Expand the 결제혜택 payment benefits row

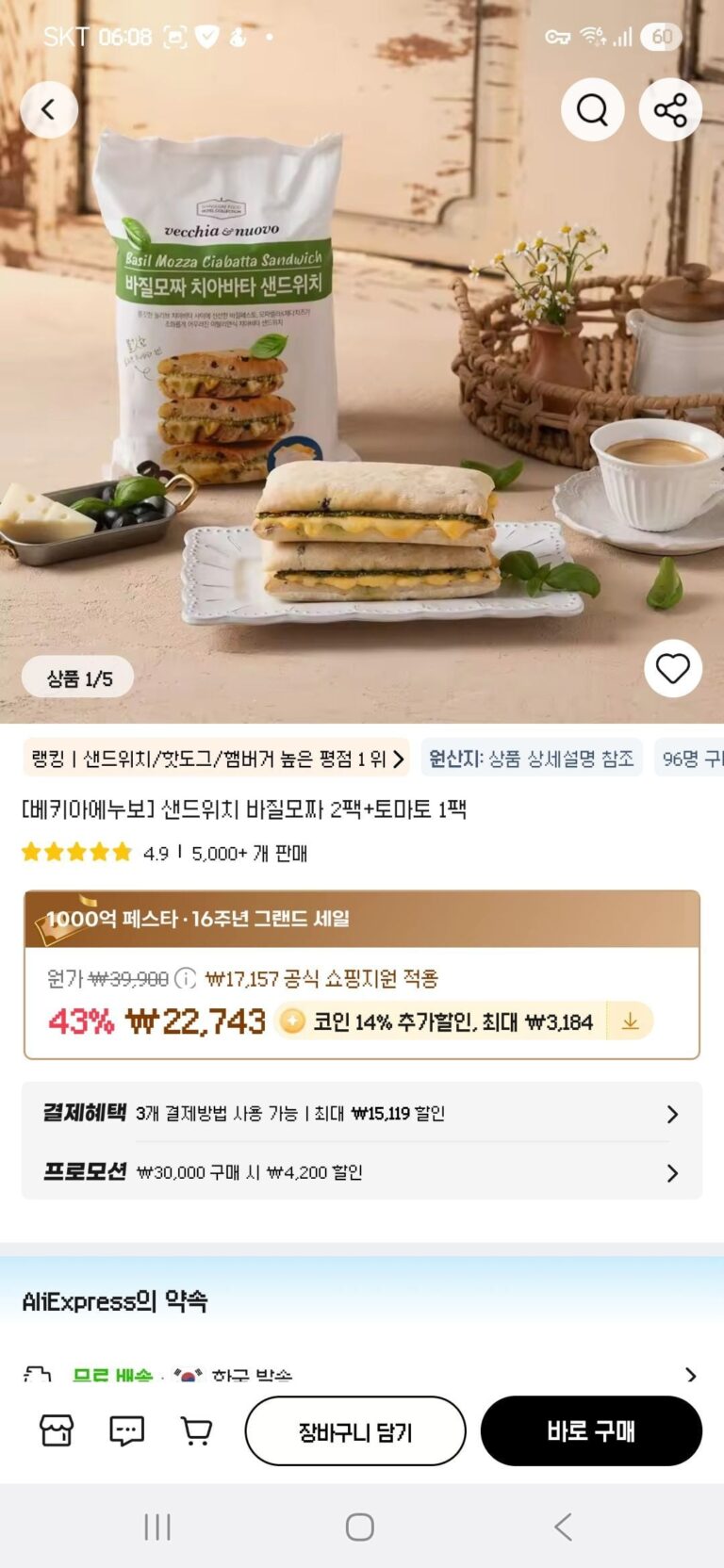click(x=362, y=1114)
